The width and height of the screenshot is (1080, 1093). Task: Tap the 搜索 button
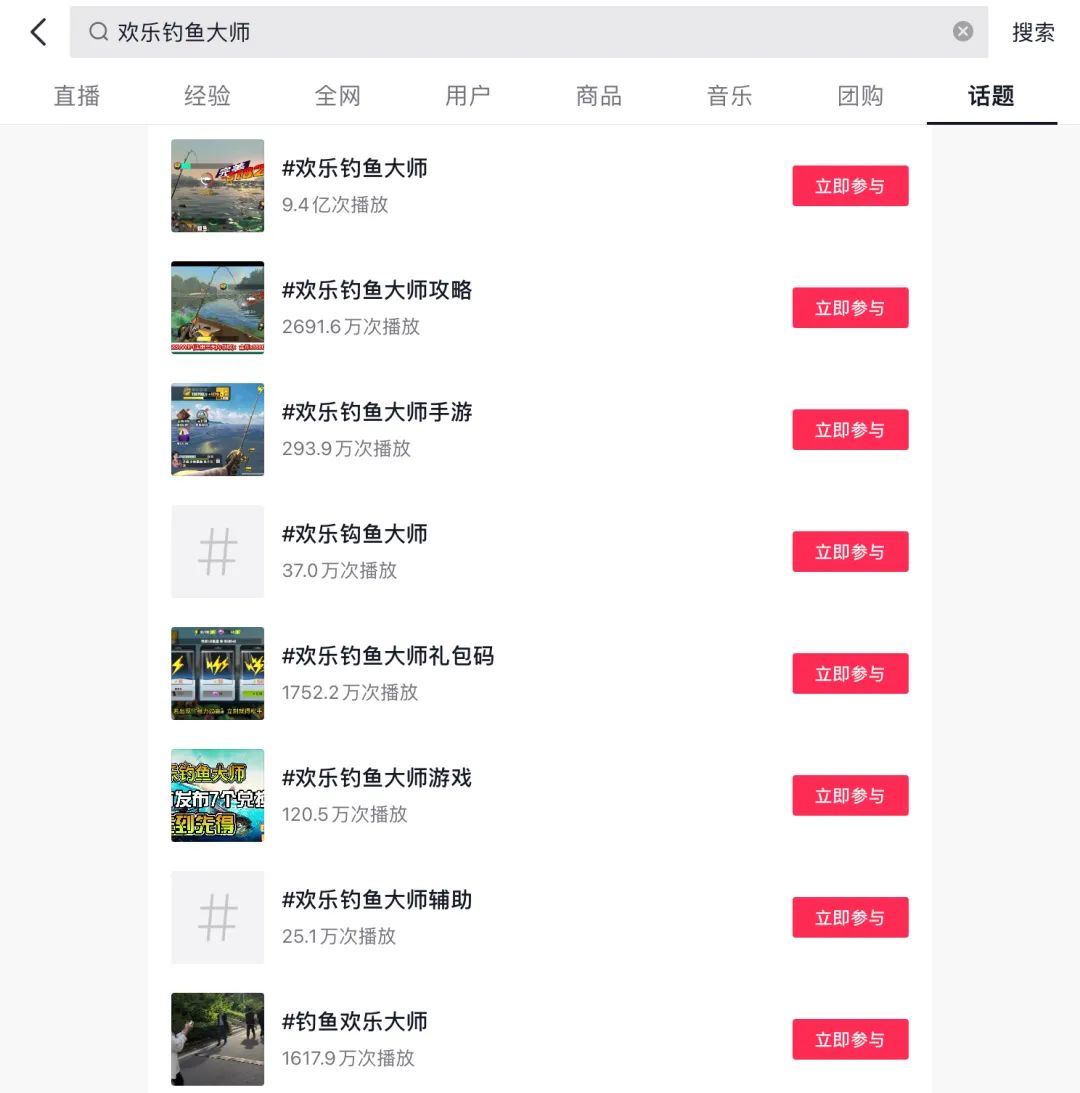1033,32
